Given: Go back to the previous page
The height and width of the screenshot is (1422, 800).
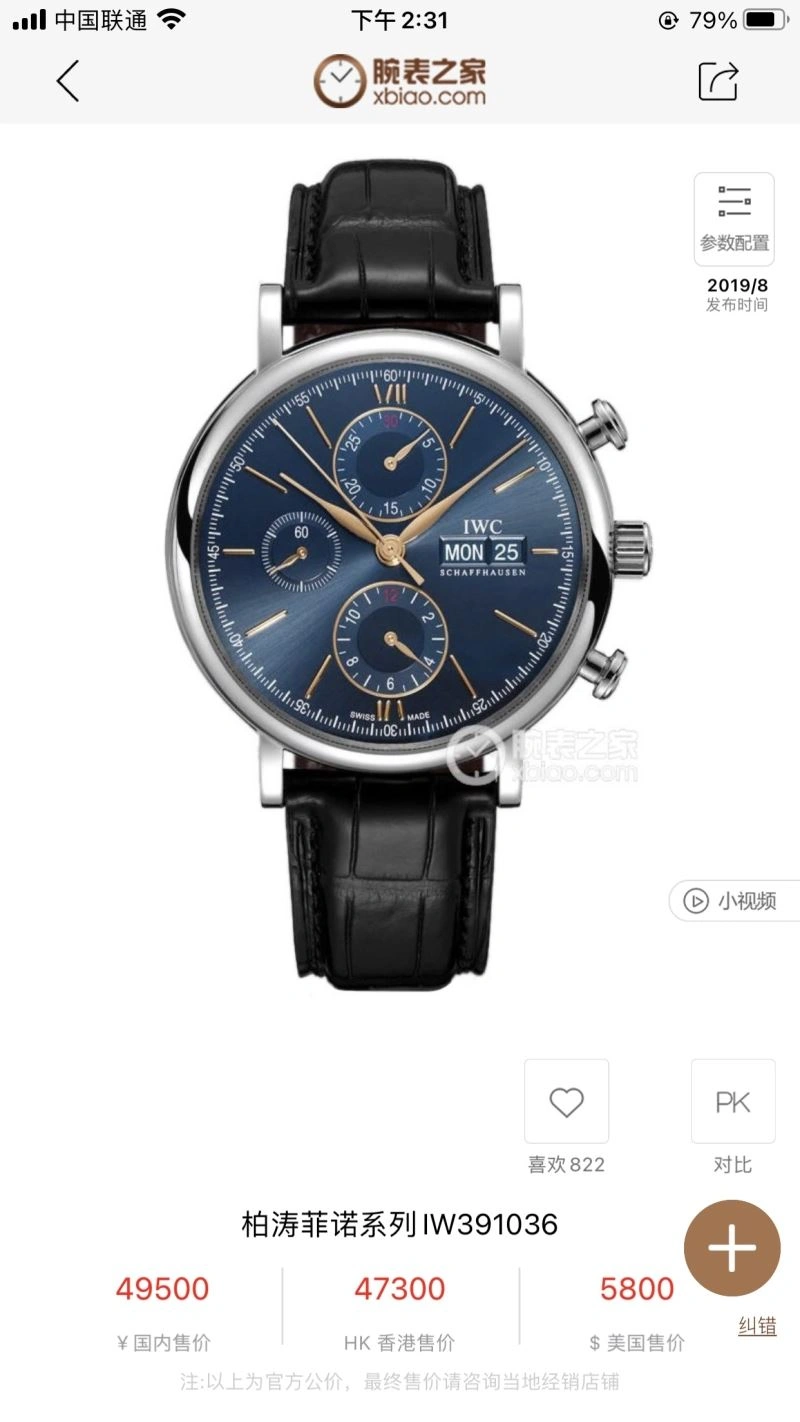Looking at the screenshot, I should pyautogui.click(x=67, y=80).
